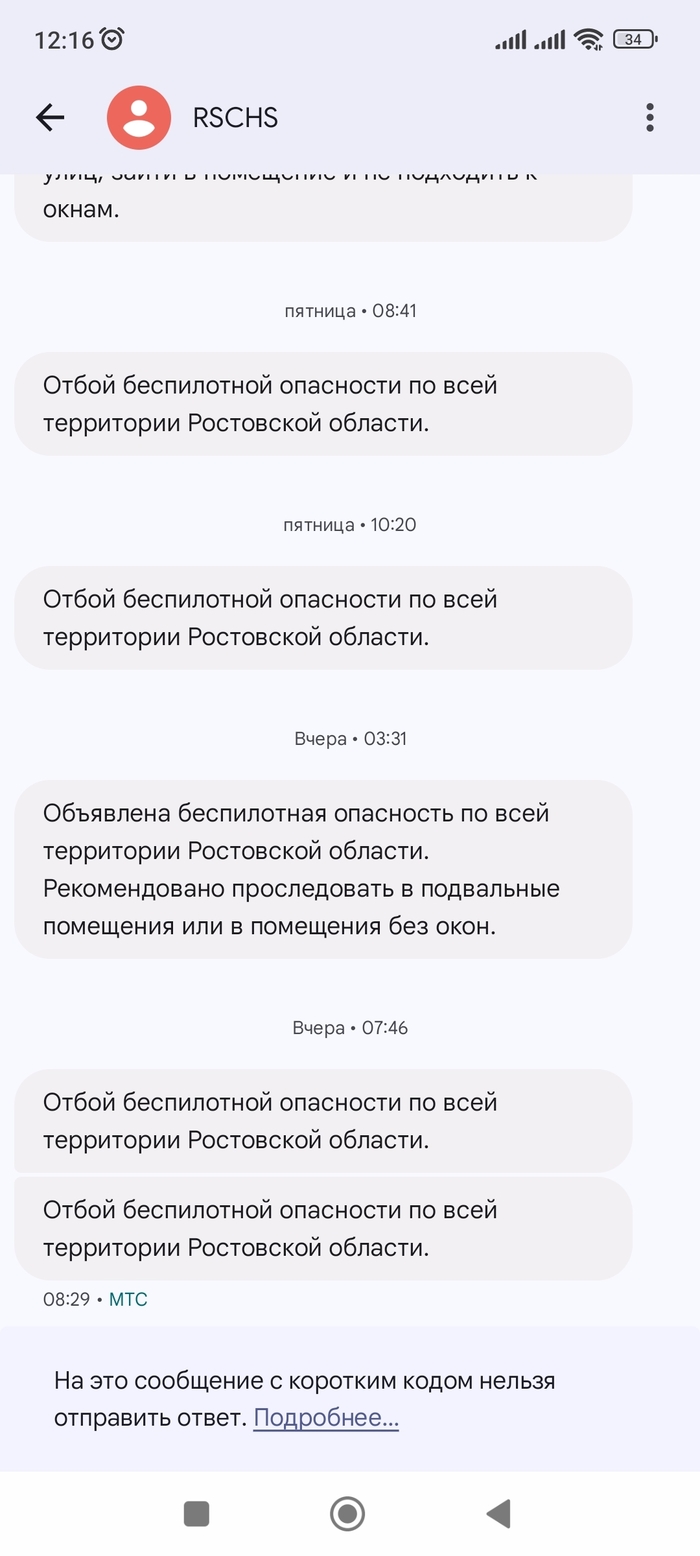Image resolution: width=700 pixels, height=1556 pixels.
Task: Tap the "Подробнее..." link
Action: [326, 1418]
